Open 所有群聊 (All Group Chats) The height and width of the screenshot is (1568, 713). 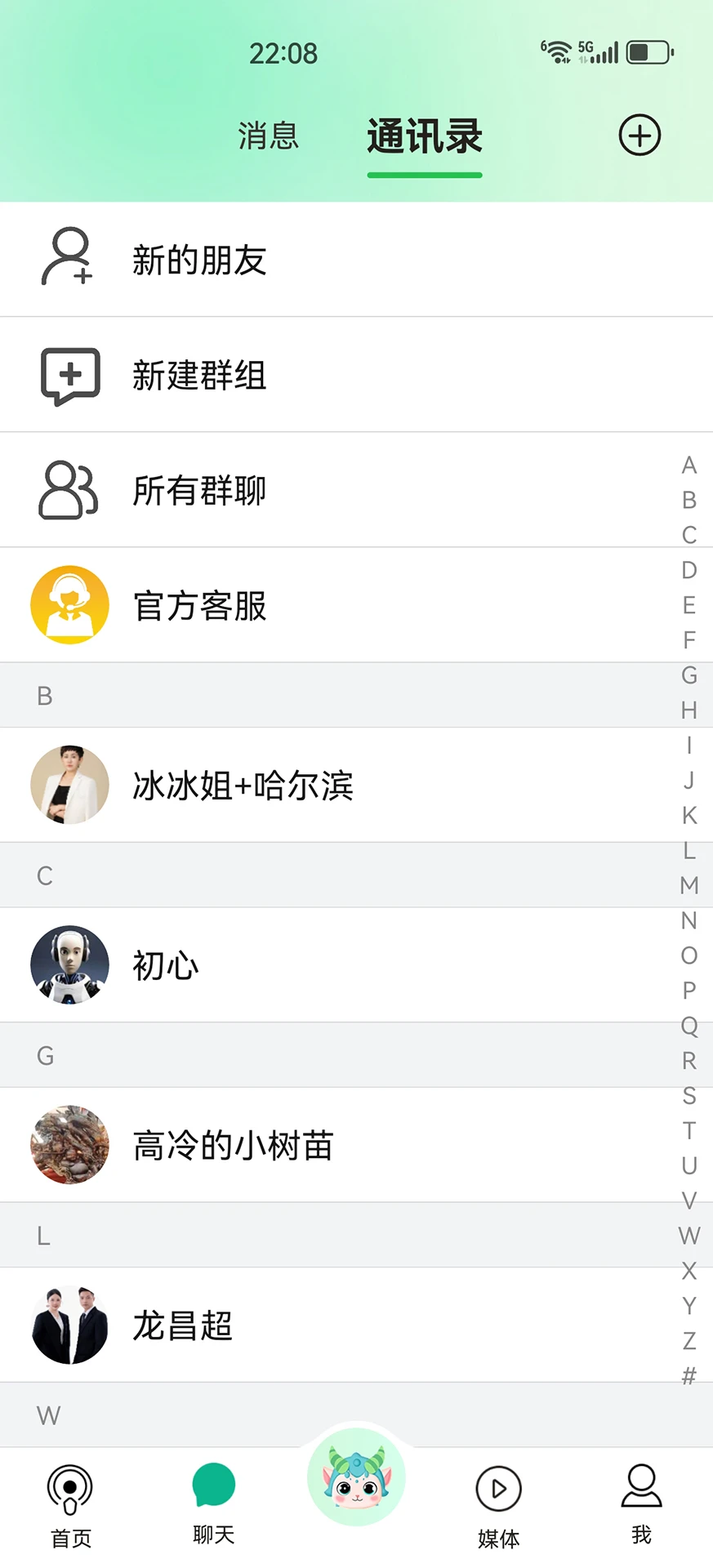(198, 491)
